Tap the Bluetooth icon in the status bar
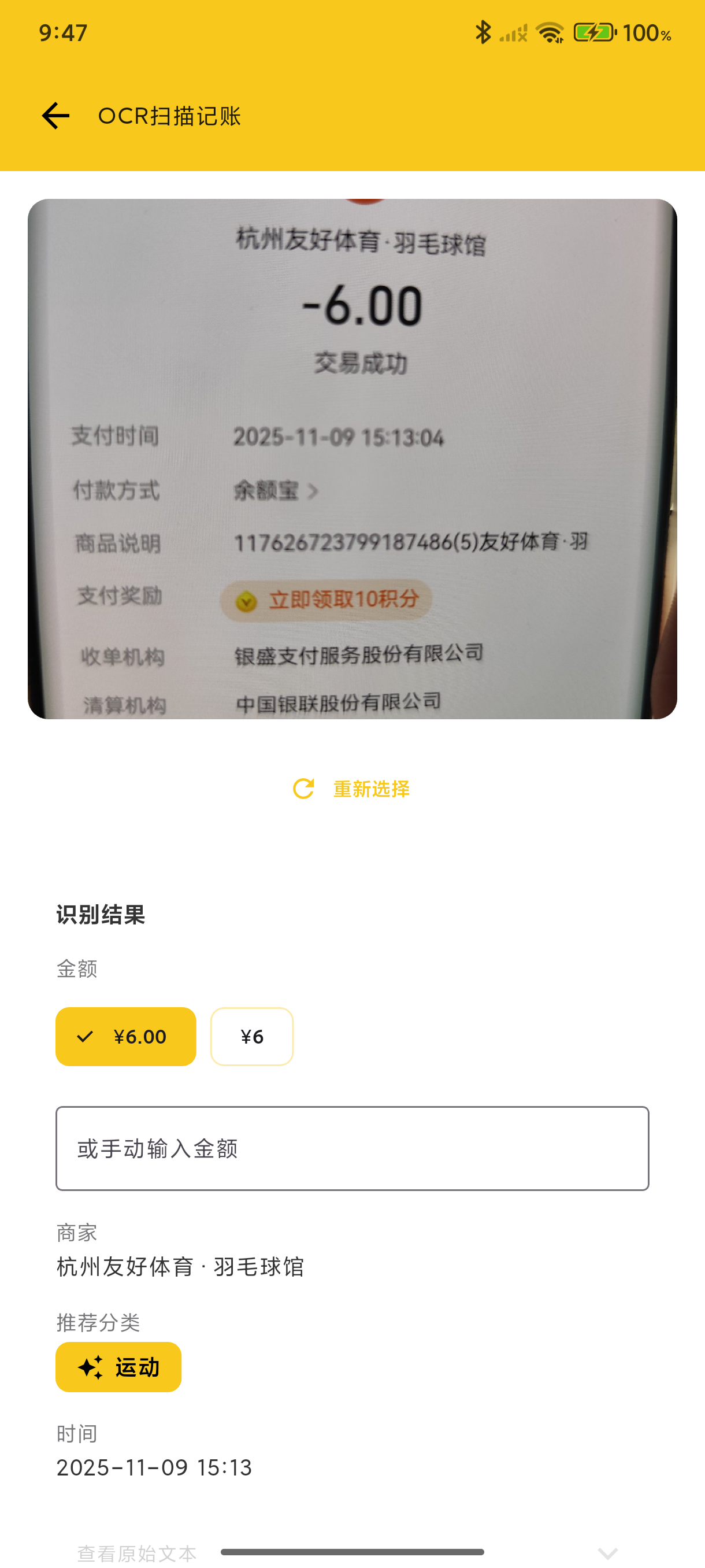This screenshot has height=1568, width=705. click(x=484, y=34)
